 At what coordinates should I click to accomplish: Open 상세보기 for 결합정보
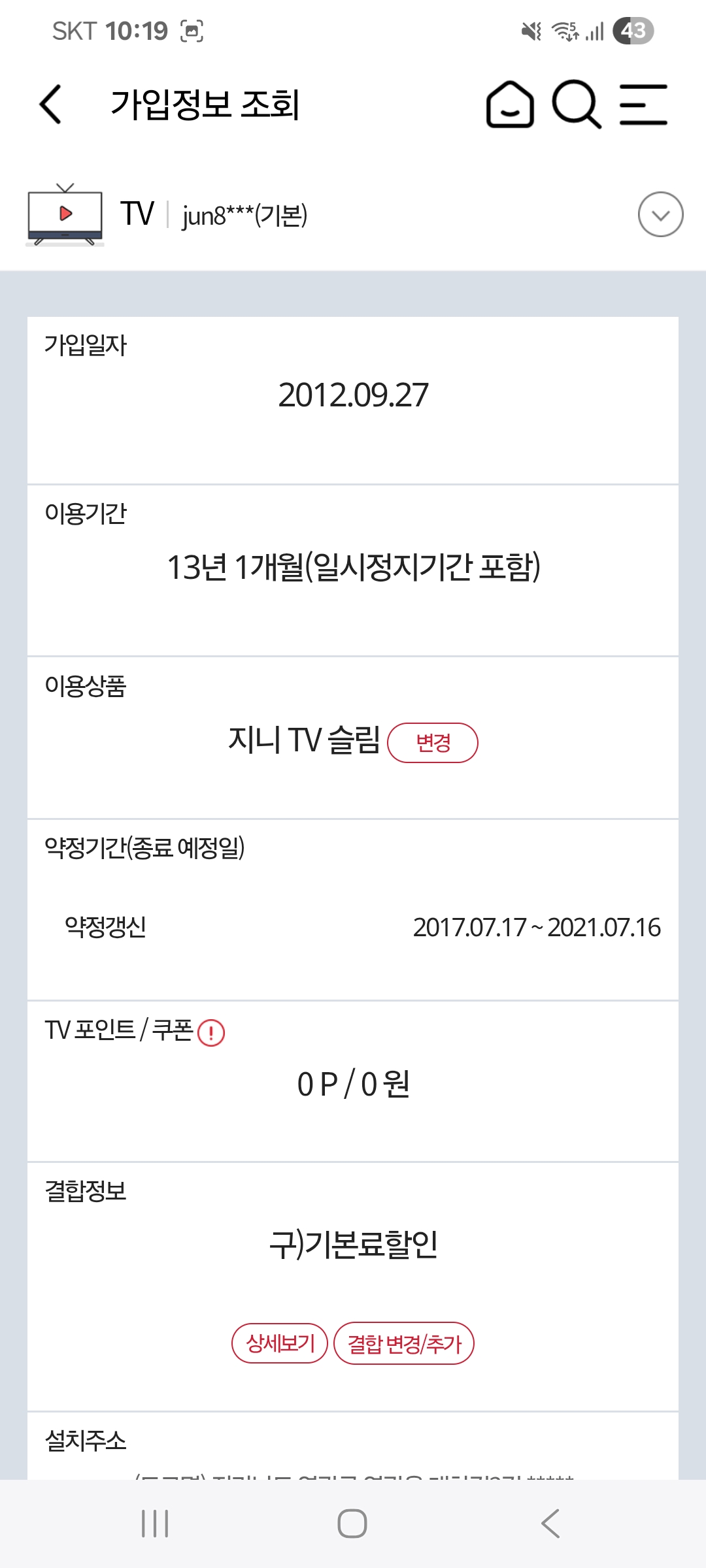[x=280, y=1343]
